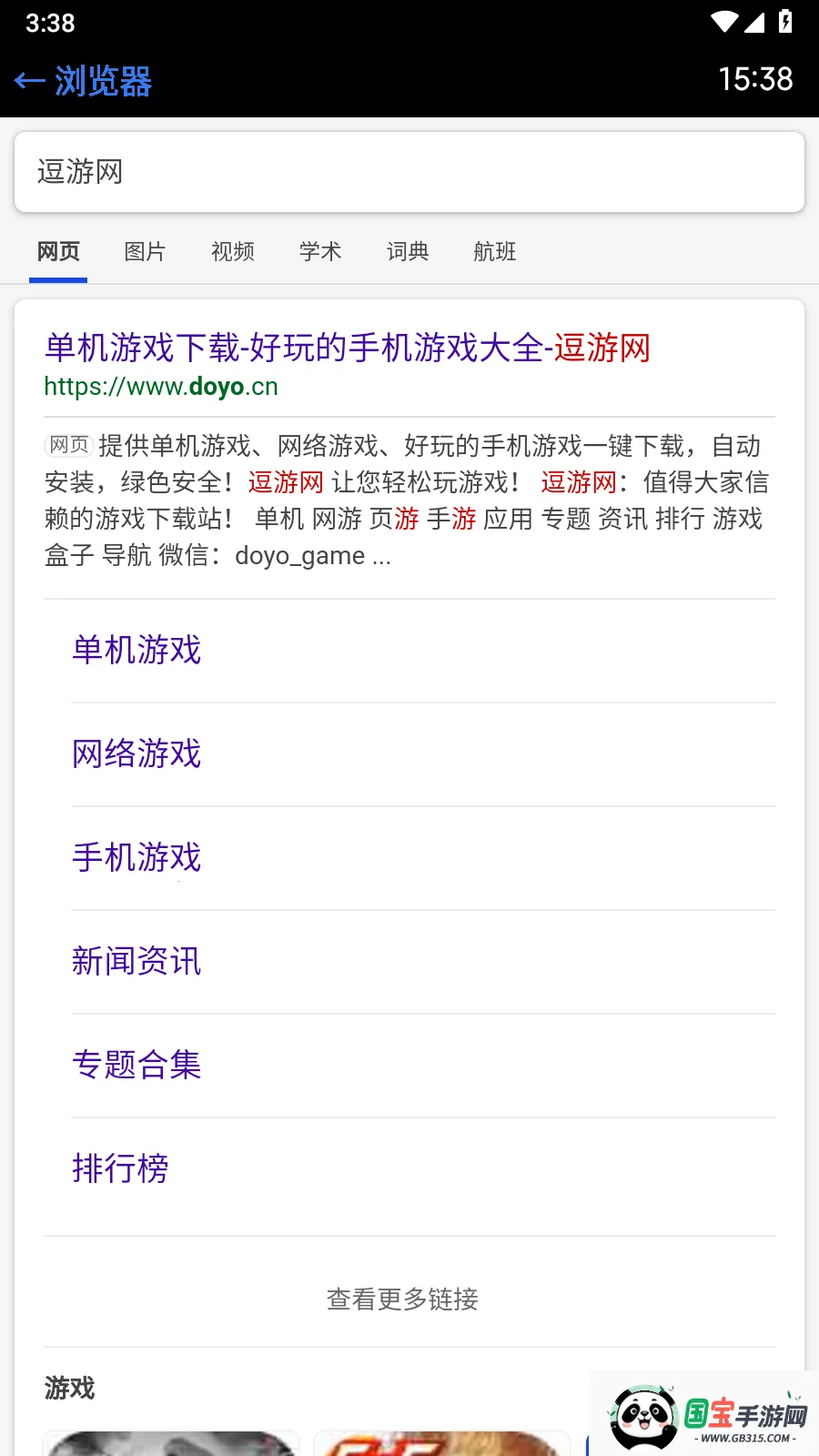Open the 航班 tab
Viewport: 819px width, 1456px height.
click(494, 252)
